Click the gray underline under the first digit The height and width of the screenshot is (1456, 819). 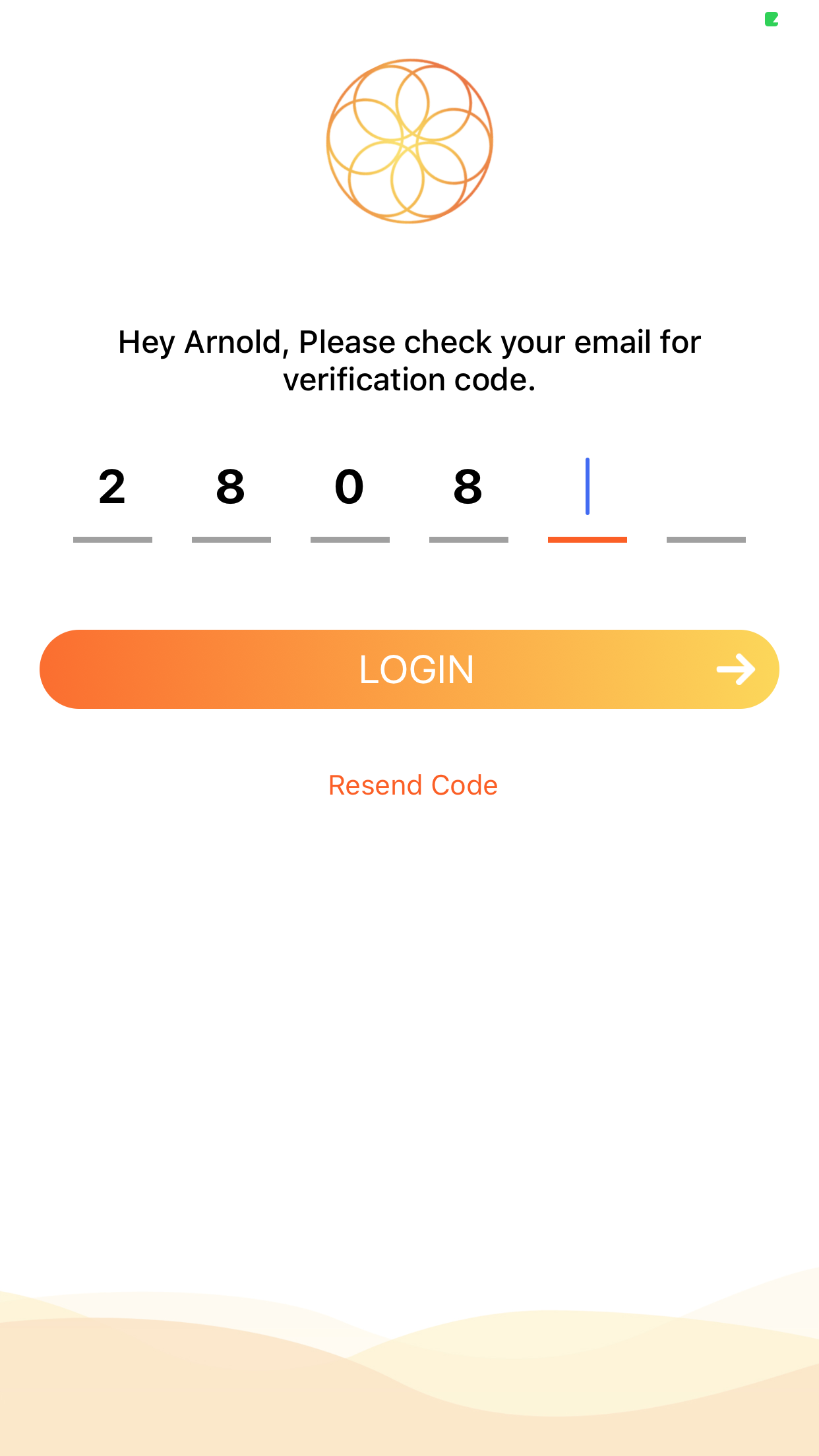[112, 539]
